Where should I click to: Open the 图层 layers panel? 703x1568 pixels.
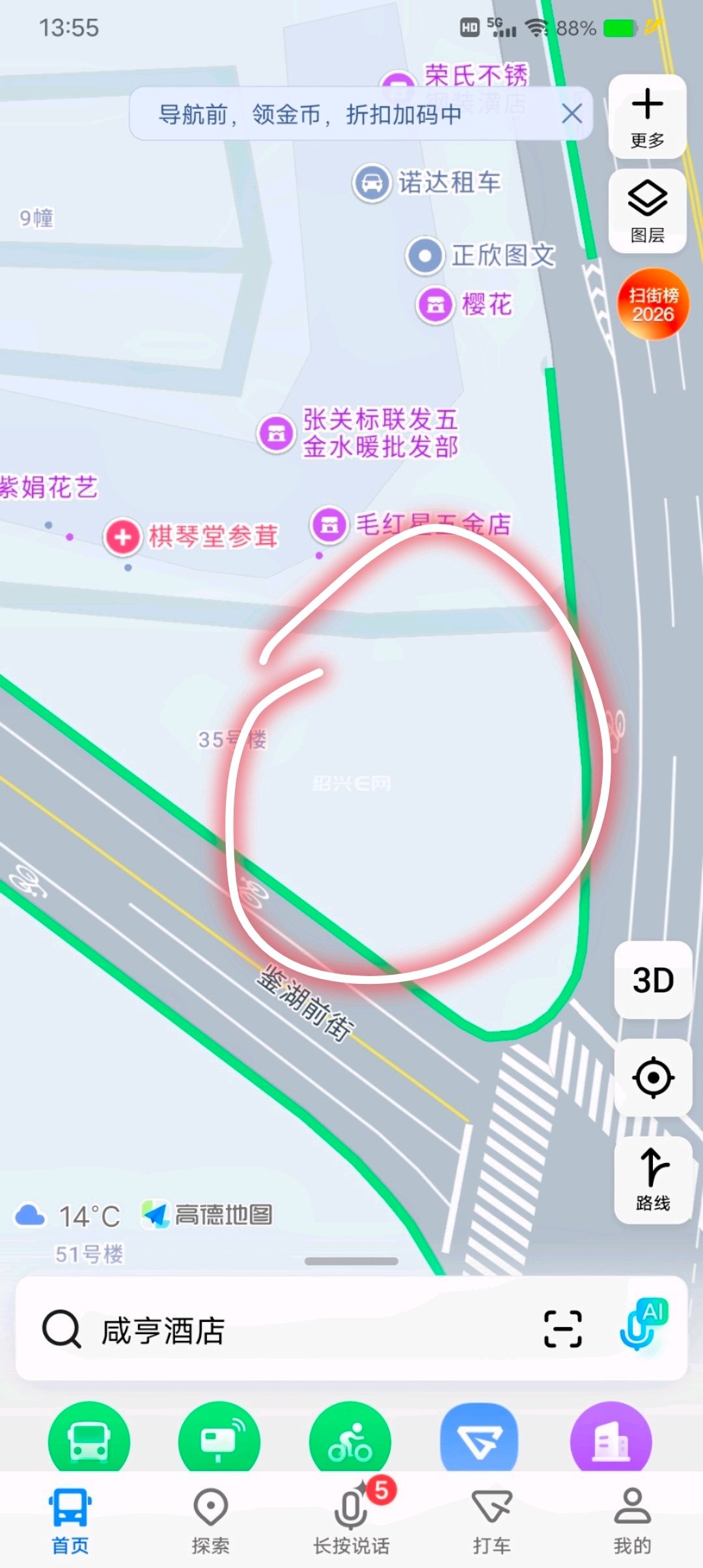(647, 211)
